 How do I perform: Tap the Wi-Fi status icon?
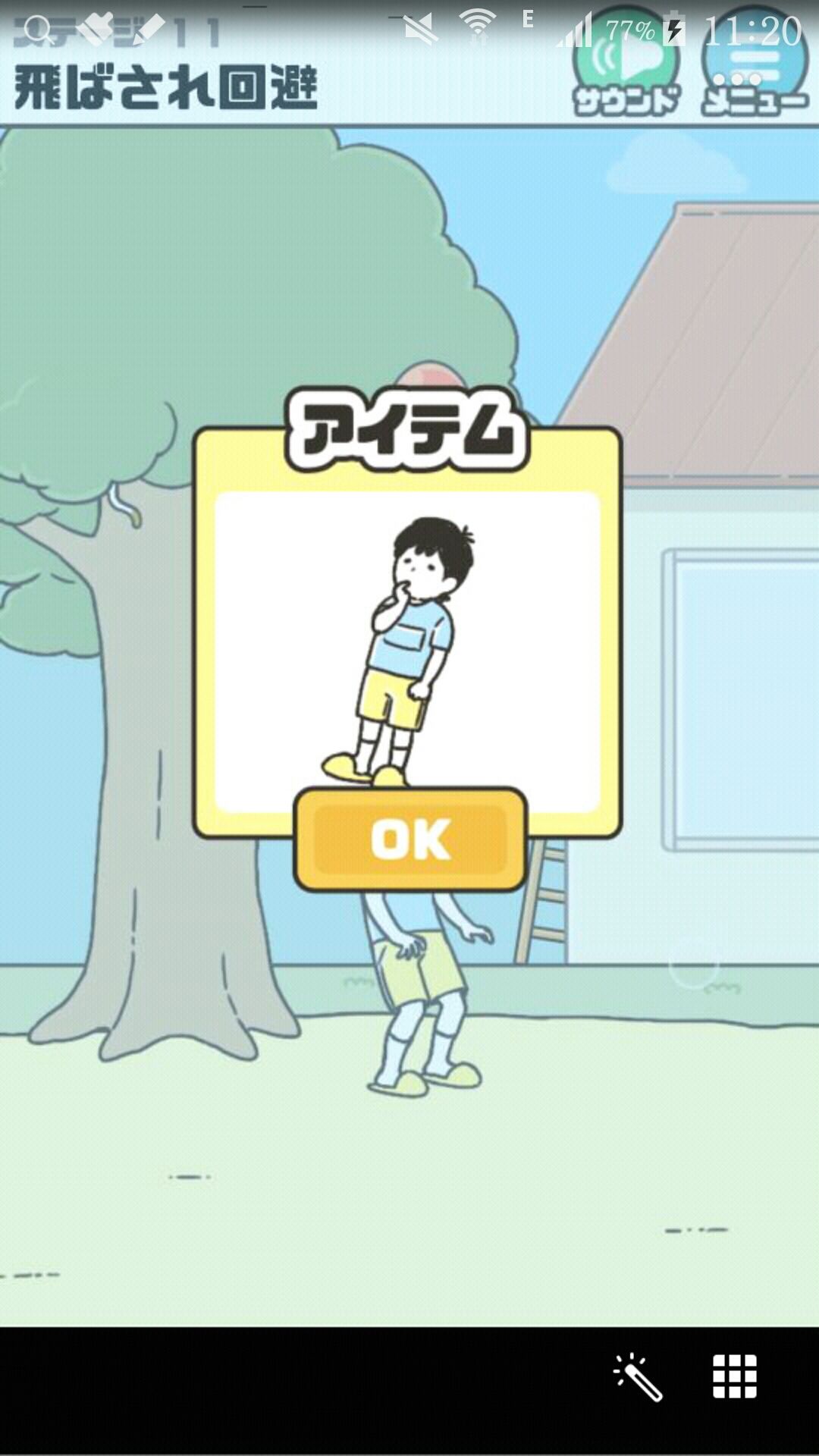click(x=479, y=24)
